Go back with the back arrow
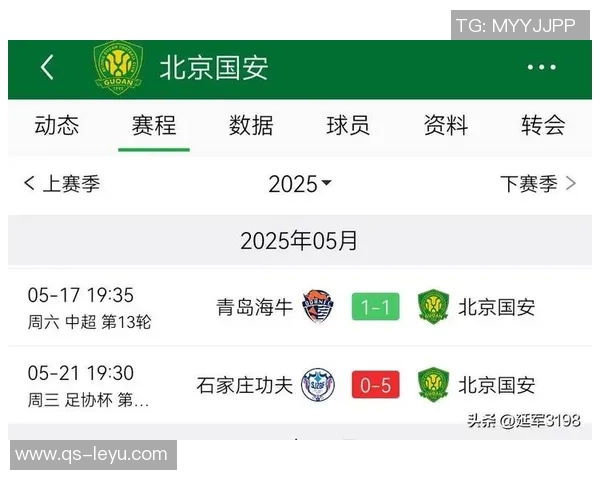The width and height of the screenshot is (600, 480). click(x=47, y=68)
